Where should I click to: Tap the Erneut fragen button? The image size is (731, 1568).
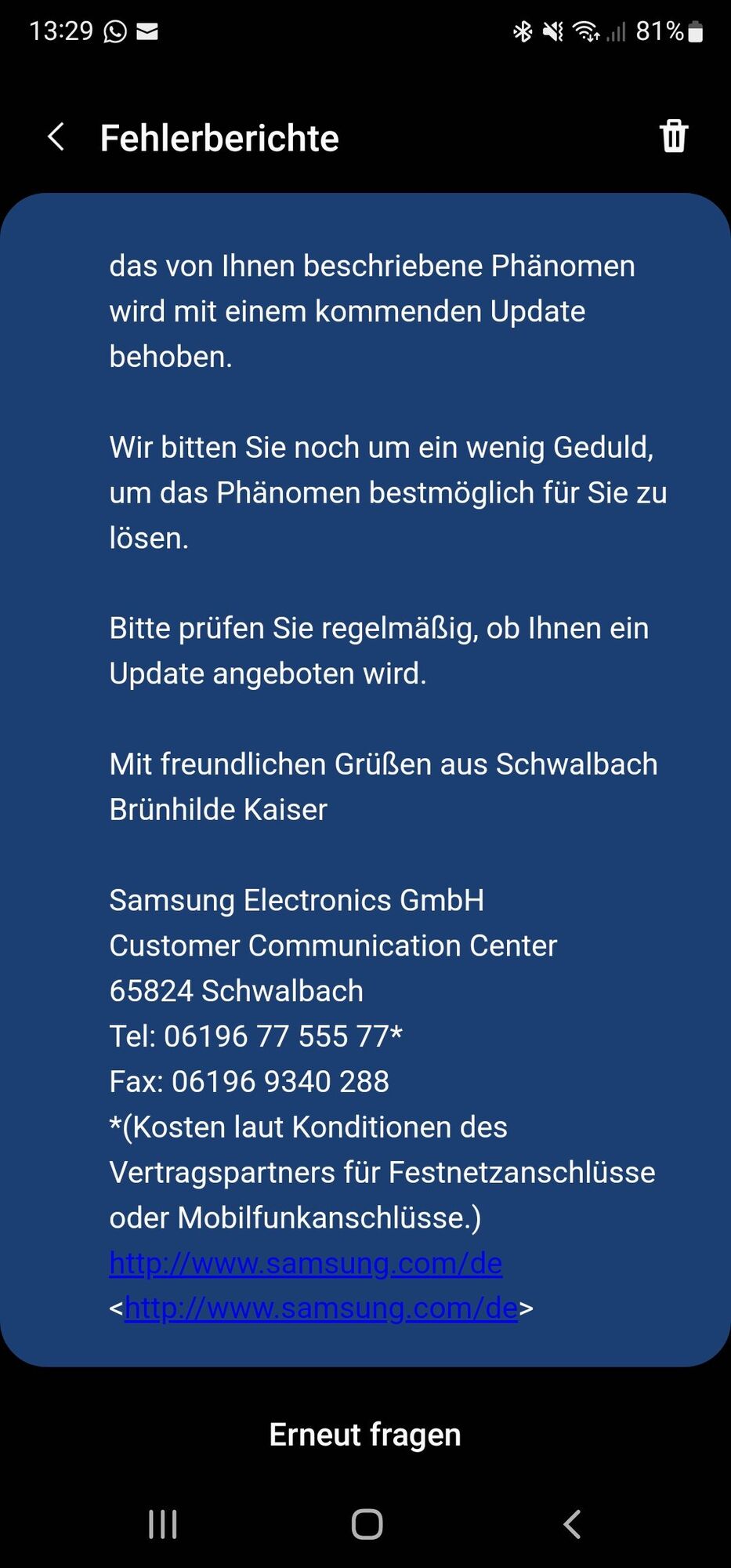tap(365, 1435)
